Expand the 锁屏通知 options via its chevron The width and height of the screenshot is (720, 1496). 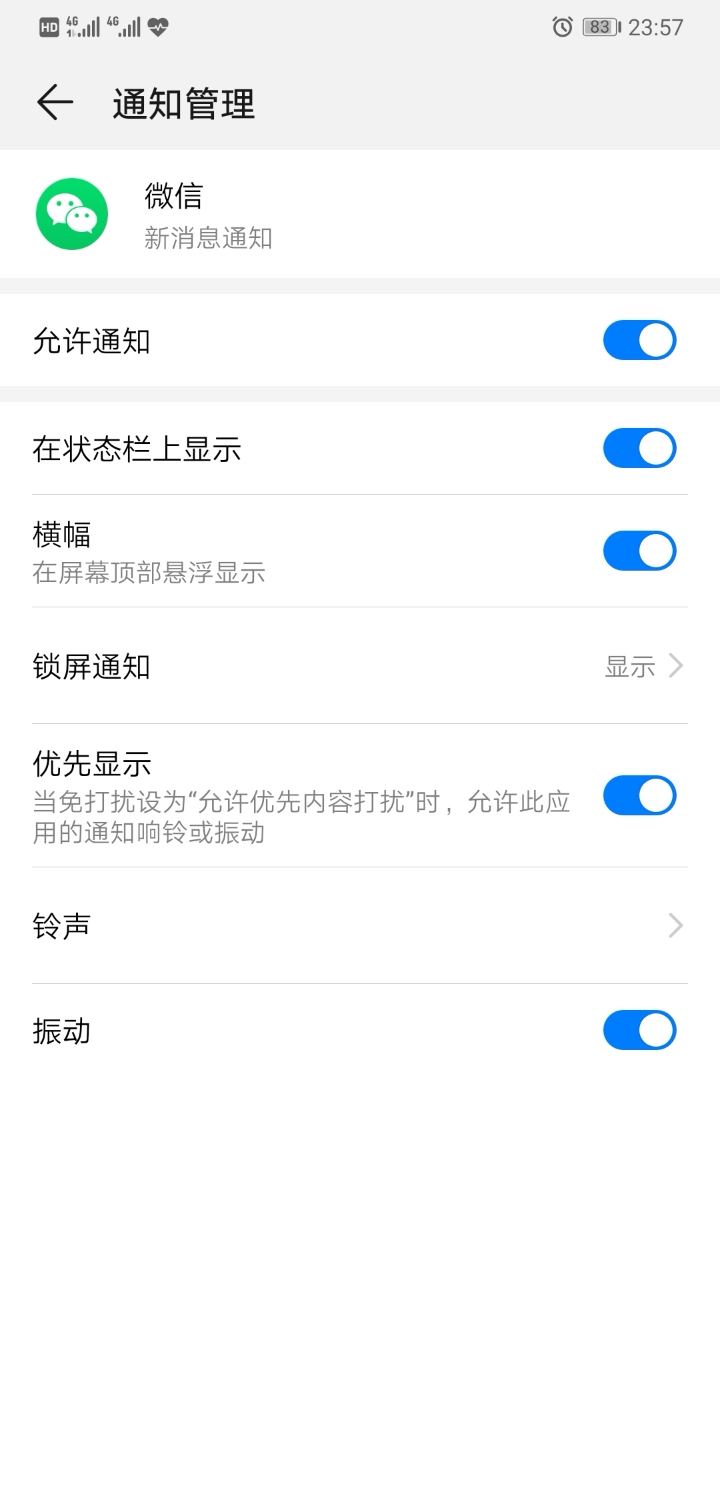pyautogui.click(x=675, y=665)
